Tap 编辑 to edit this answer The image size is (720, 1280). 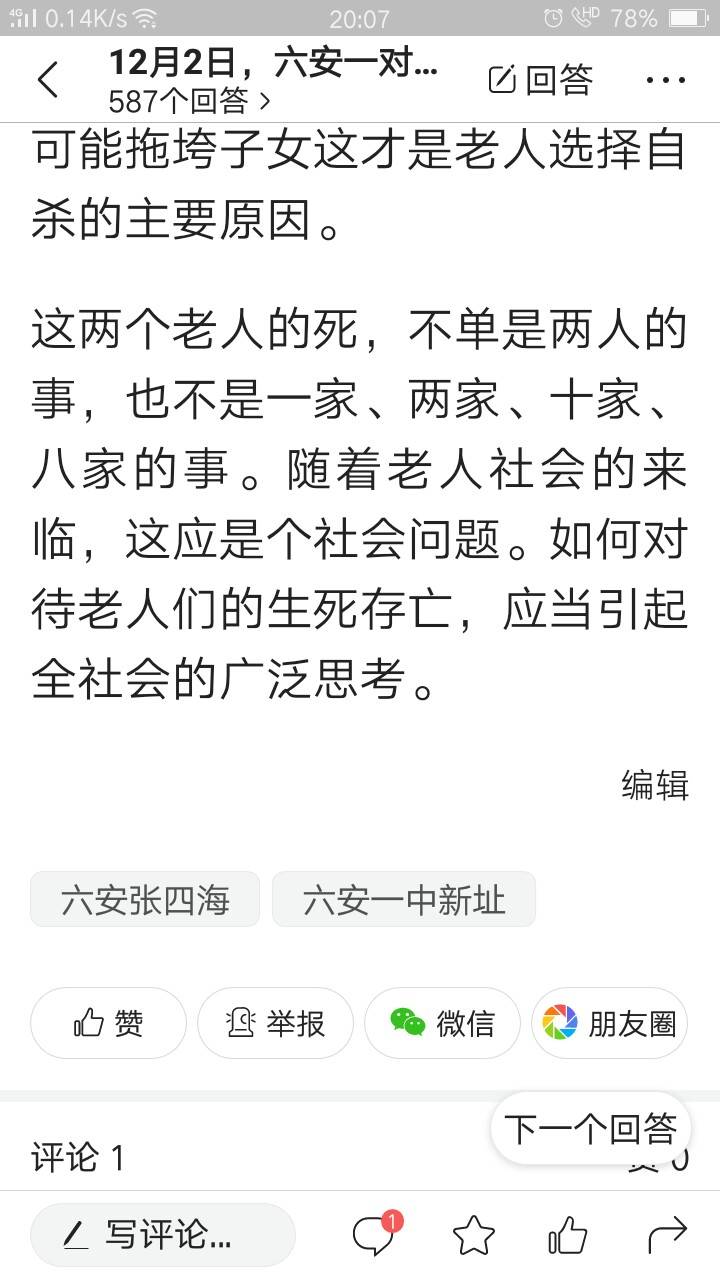[x=655, y=785]
